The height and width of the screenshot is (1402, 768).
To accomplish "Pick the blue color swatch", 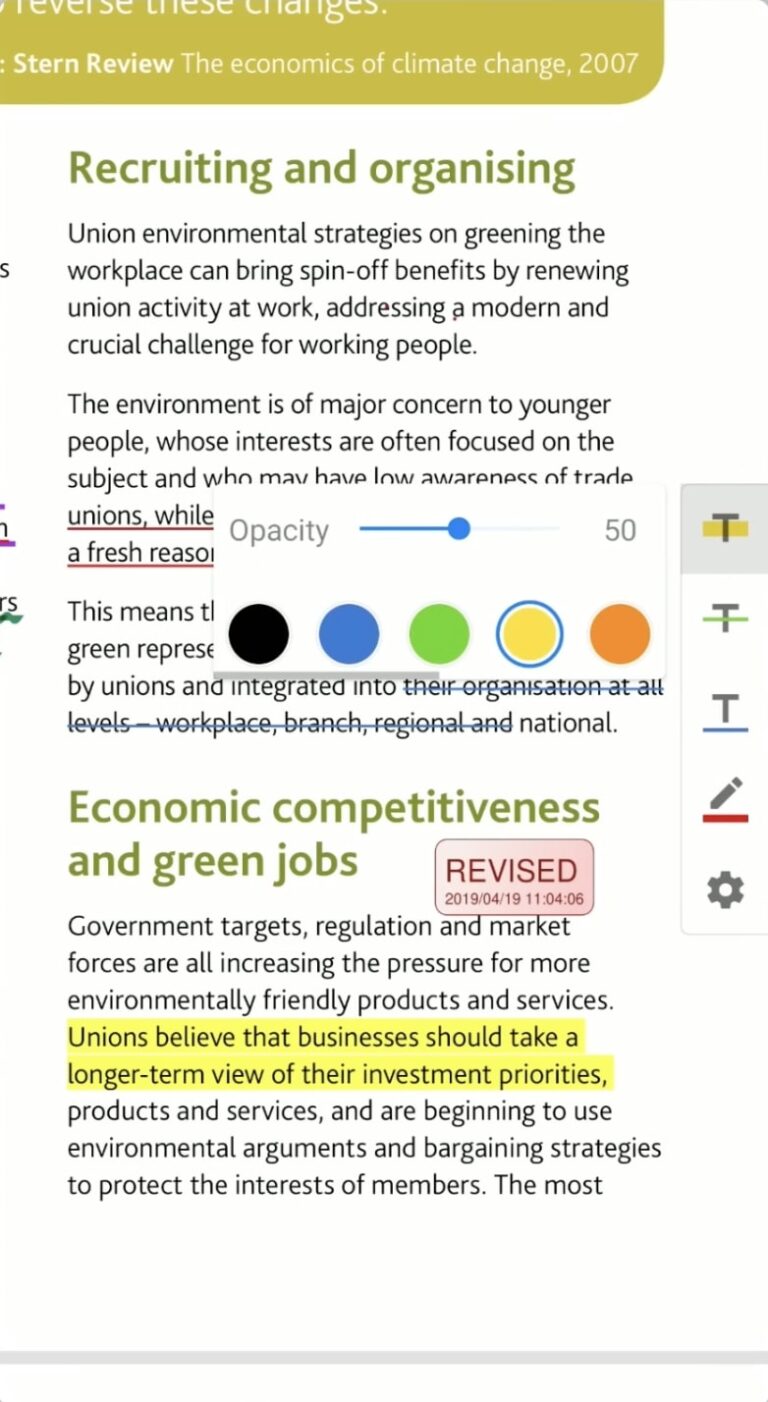I will point(349,634).
